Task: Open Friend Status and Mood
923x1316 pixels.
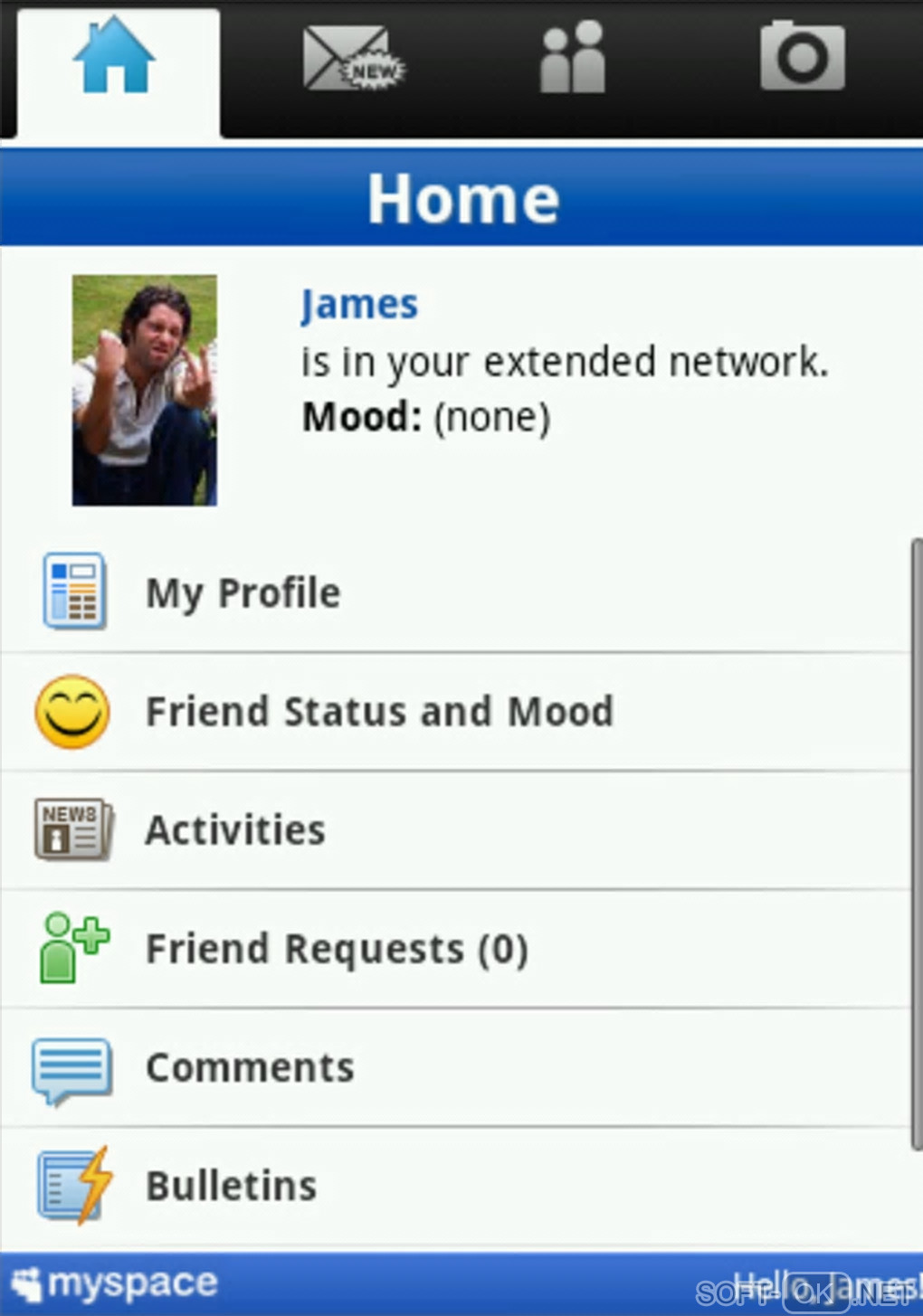Action: point(379,712)
